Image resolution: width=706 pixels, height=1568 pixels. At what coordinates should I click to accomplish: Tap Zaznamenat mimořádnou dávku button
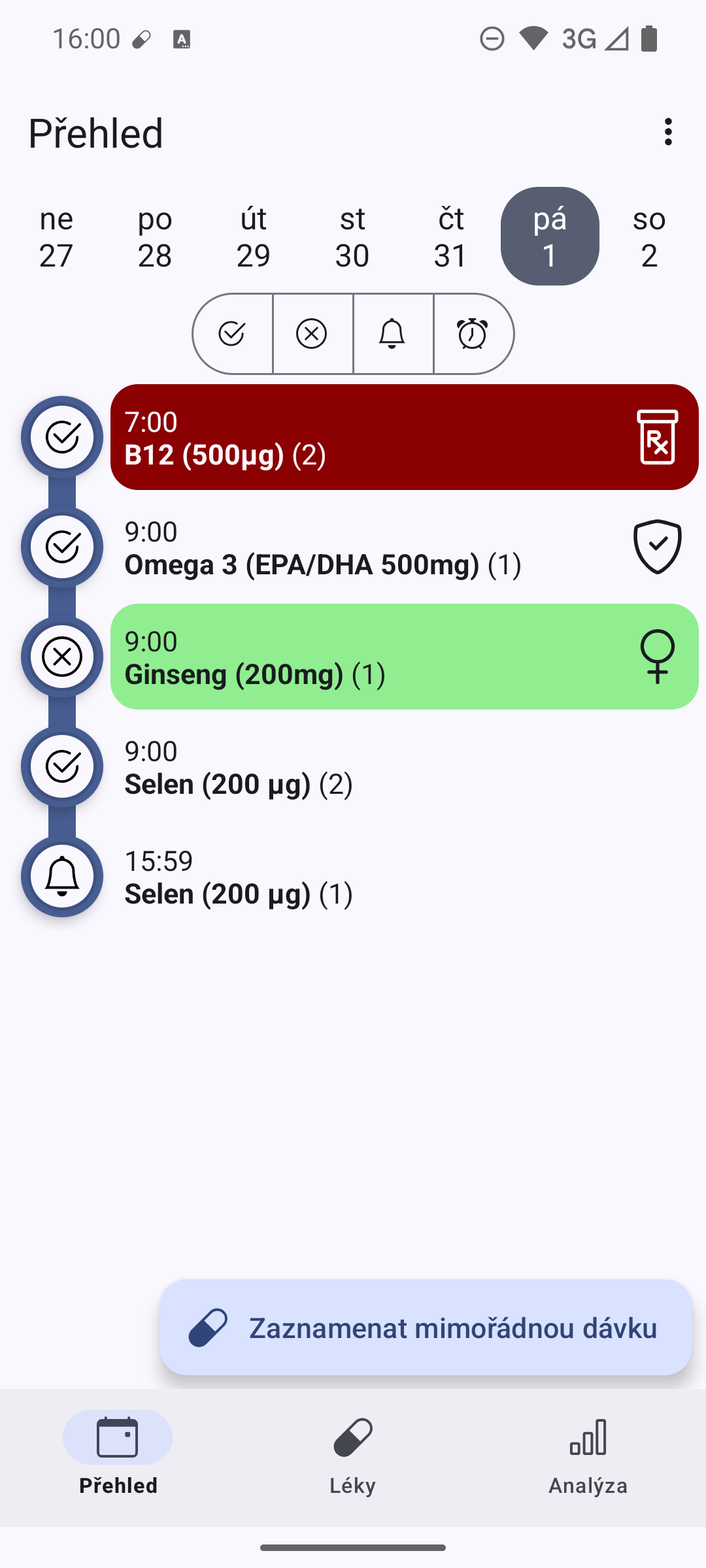(426, 1328)
